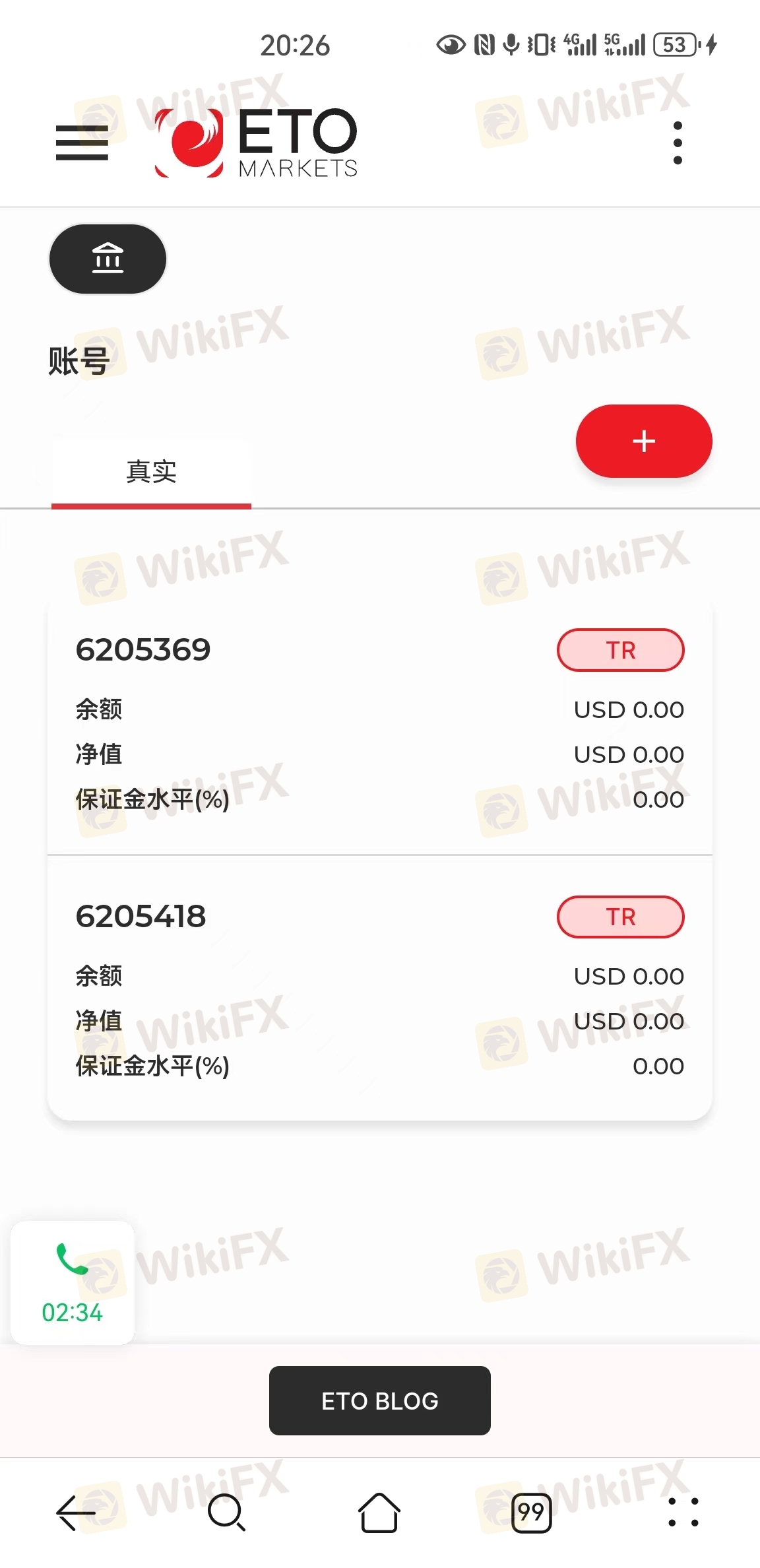760x1568 pixels.
Task: Open account 6205418 card
Action: click(380, 988)
